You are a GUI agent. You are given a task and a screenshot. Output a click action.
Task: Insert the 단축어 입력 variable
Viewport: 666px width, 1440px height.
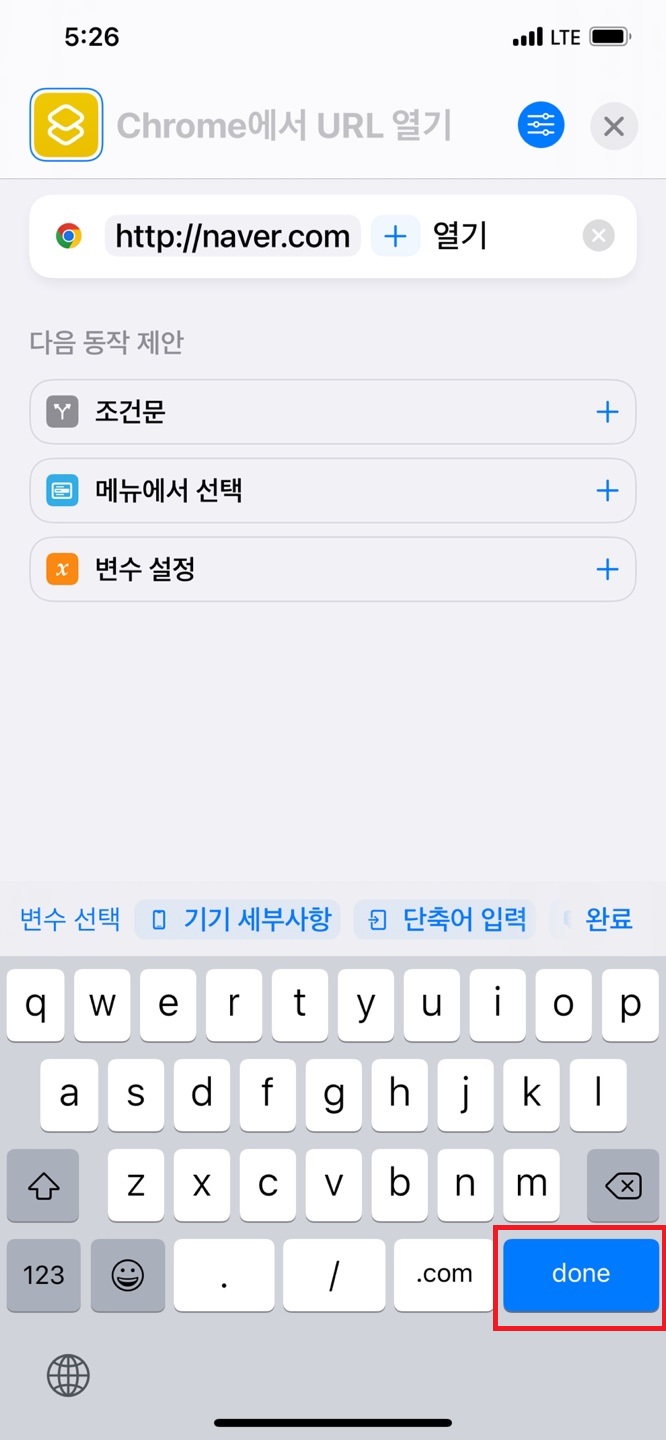pyautogui.click(x=445, y=919)
